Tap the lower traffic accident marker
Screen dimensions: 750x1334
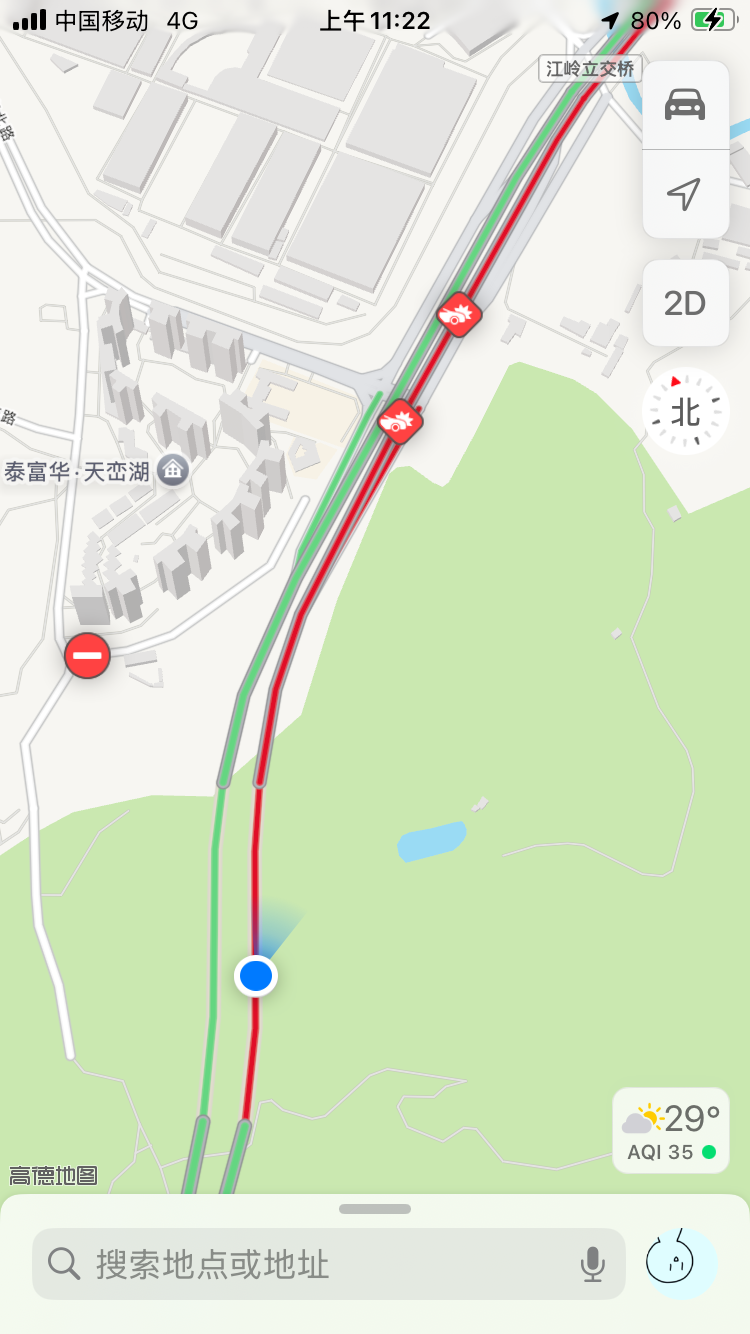point(400,422)
